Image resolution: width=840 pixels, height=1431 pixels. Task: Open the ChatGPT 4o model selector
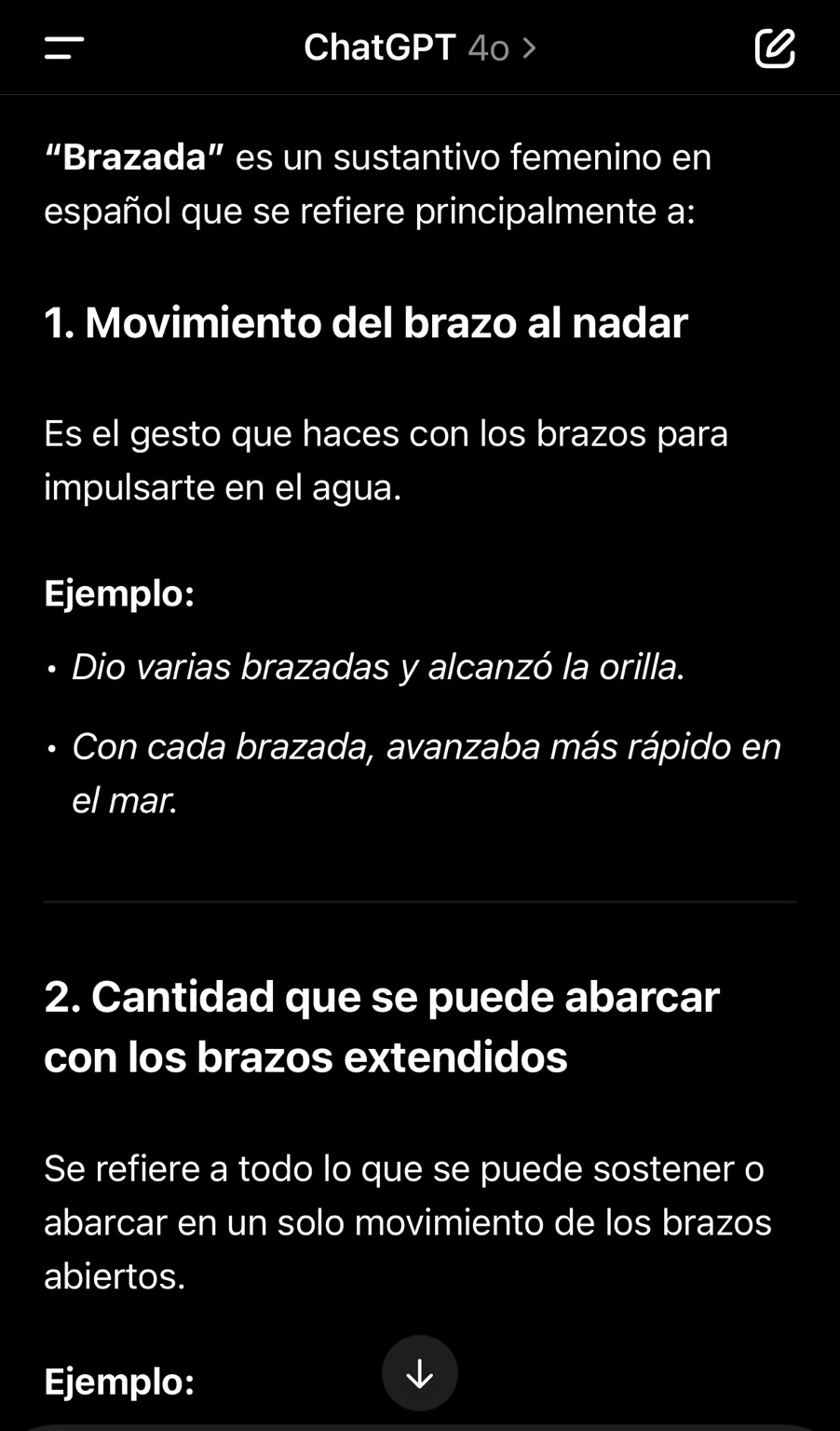point(420,48)
